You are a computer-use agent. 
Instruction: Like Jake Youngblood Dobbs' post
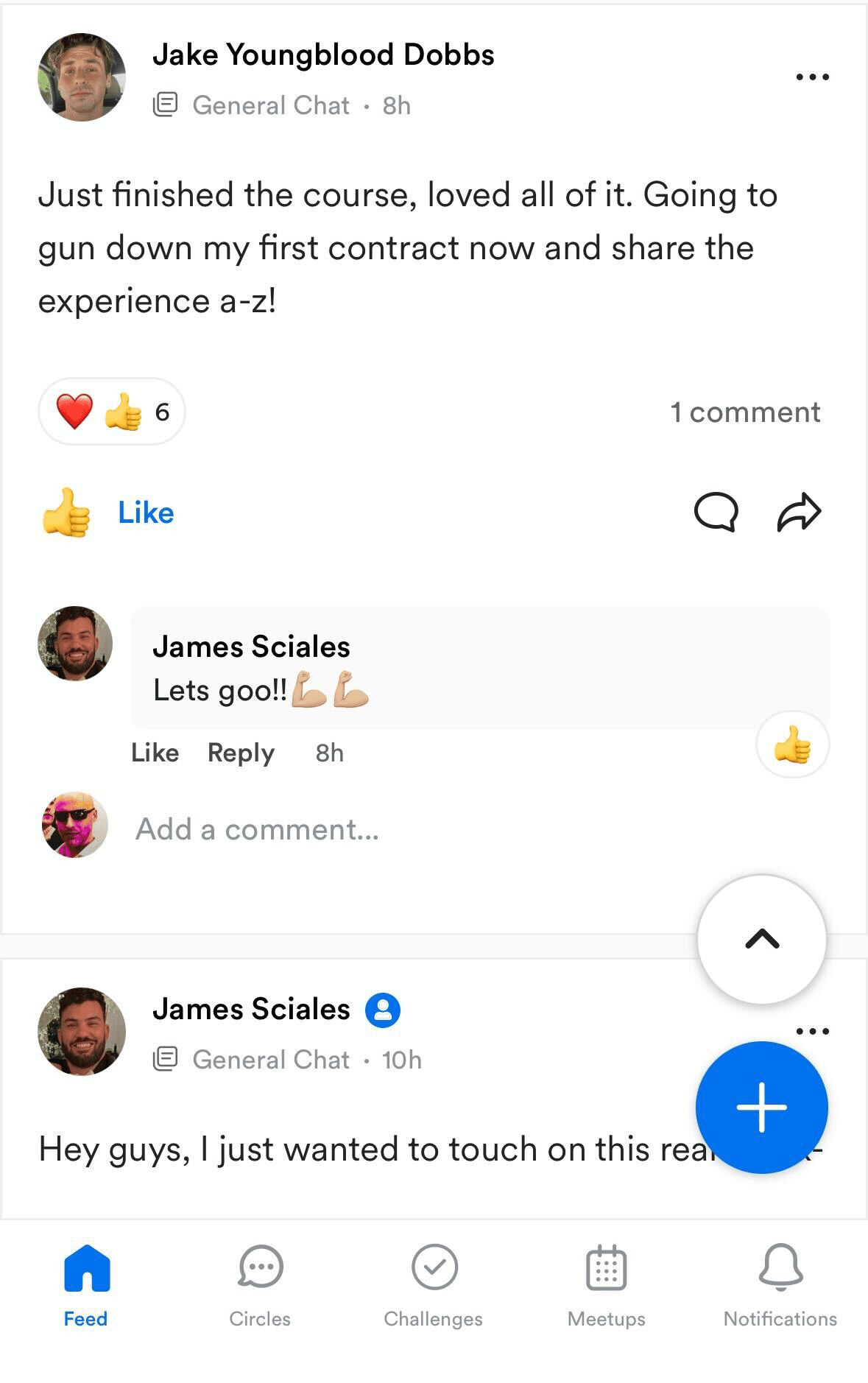point(109,513)
